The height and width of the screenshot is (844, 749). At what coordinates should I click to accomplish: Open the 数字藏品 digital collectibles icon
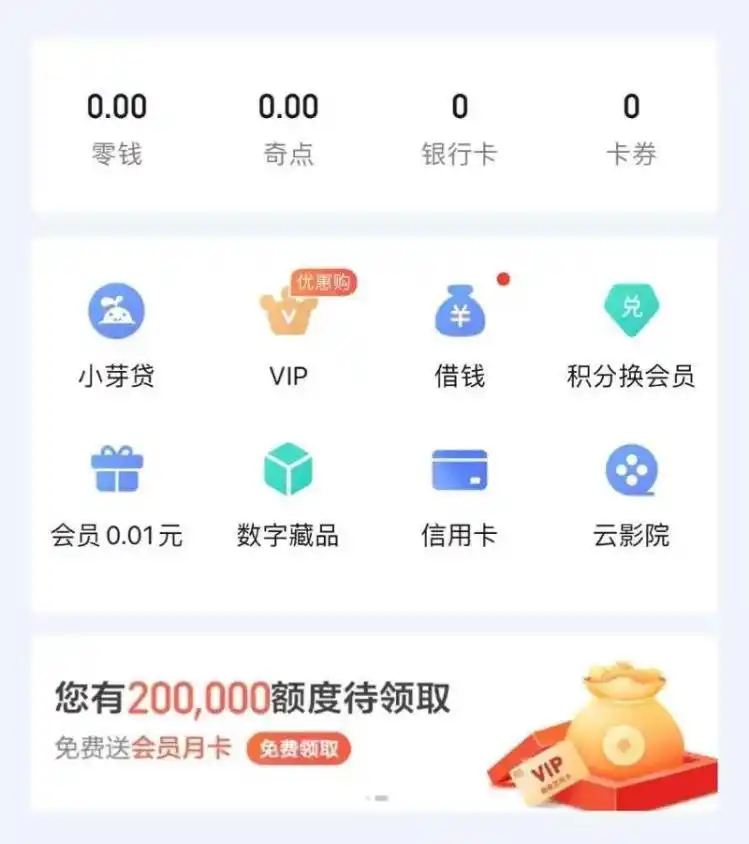[x=290, y=468]
